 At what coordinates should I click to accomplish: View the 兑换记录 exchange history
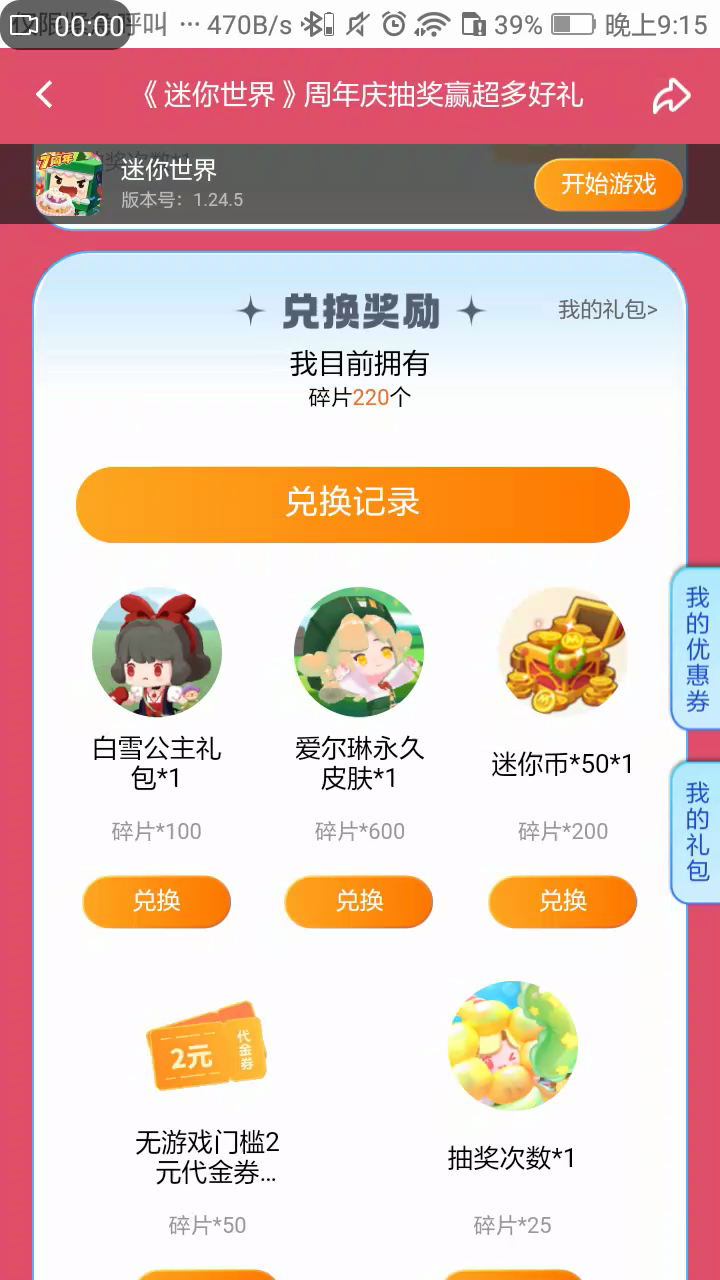coord(352,503)
